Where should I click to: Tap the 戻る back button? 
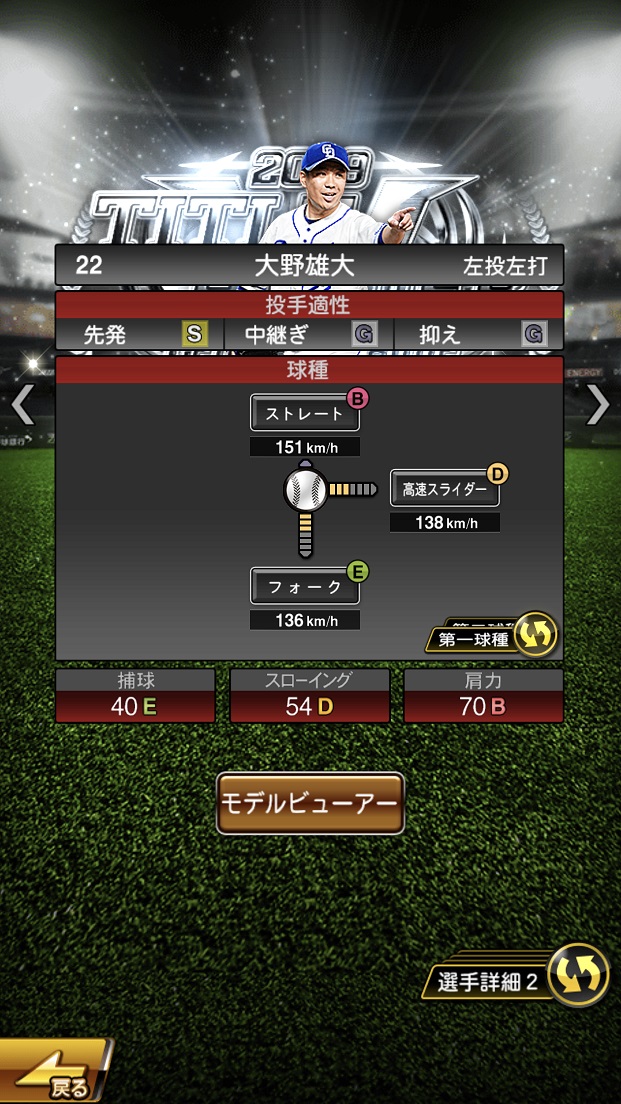coord(55,1075)
